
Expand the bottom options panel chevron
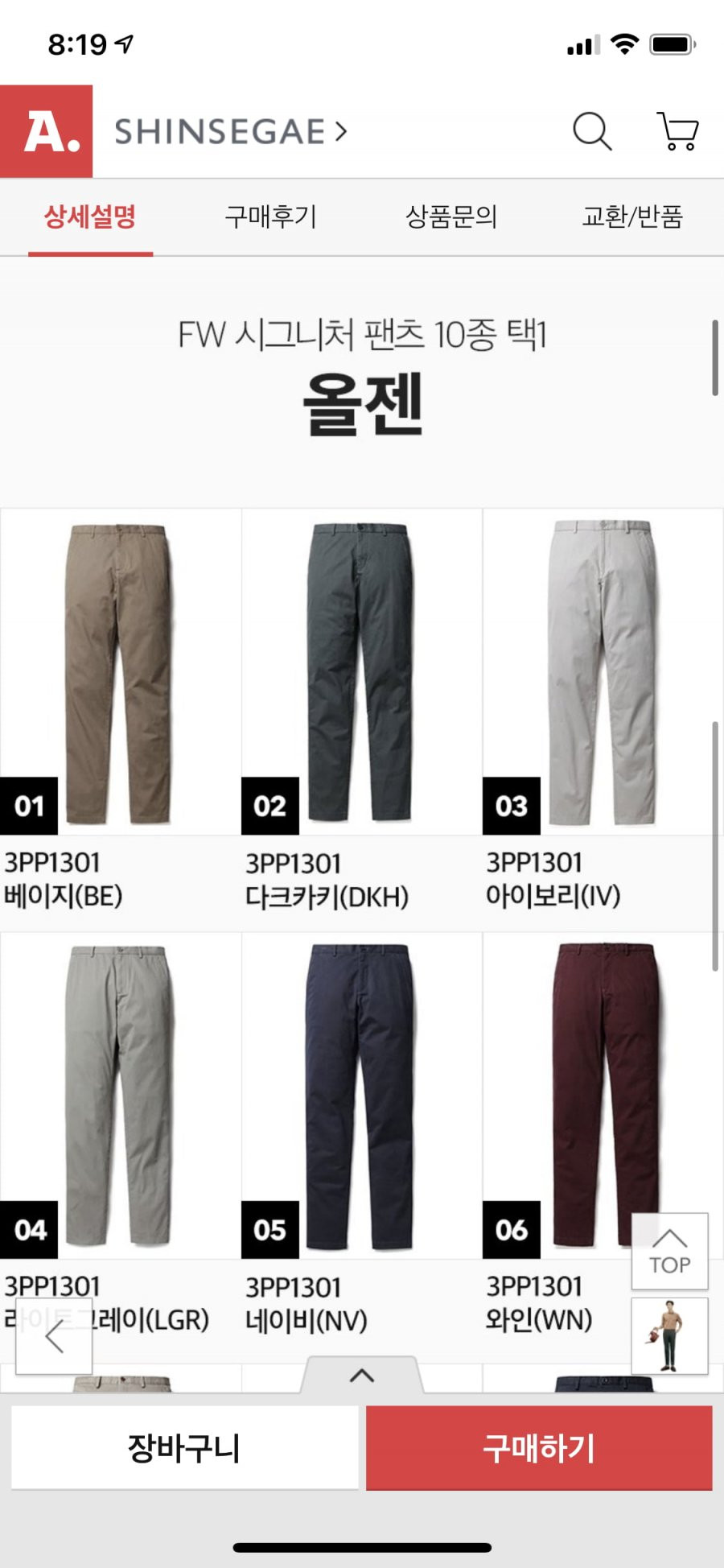point(362,1376)
